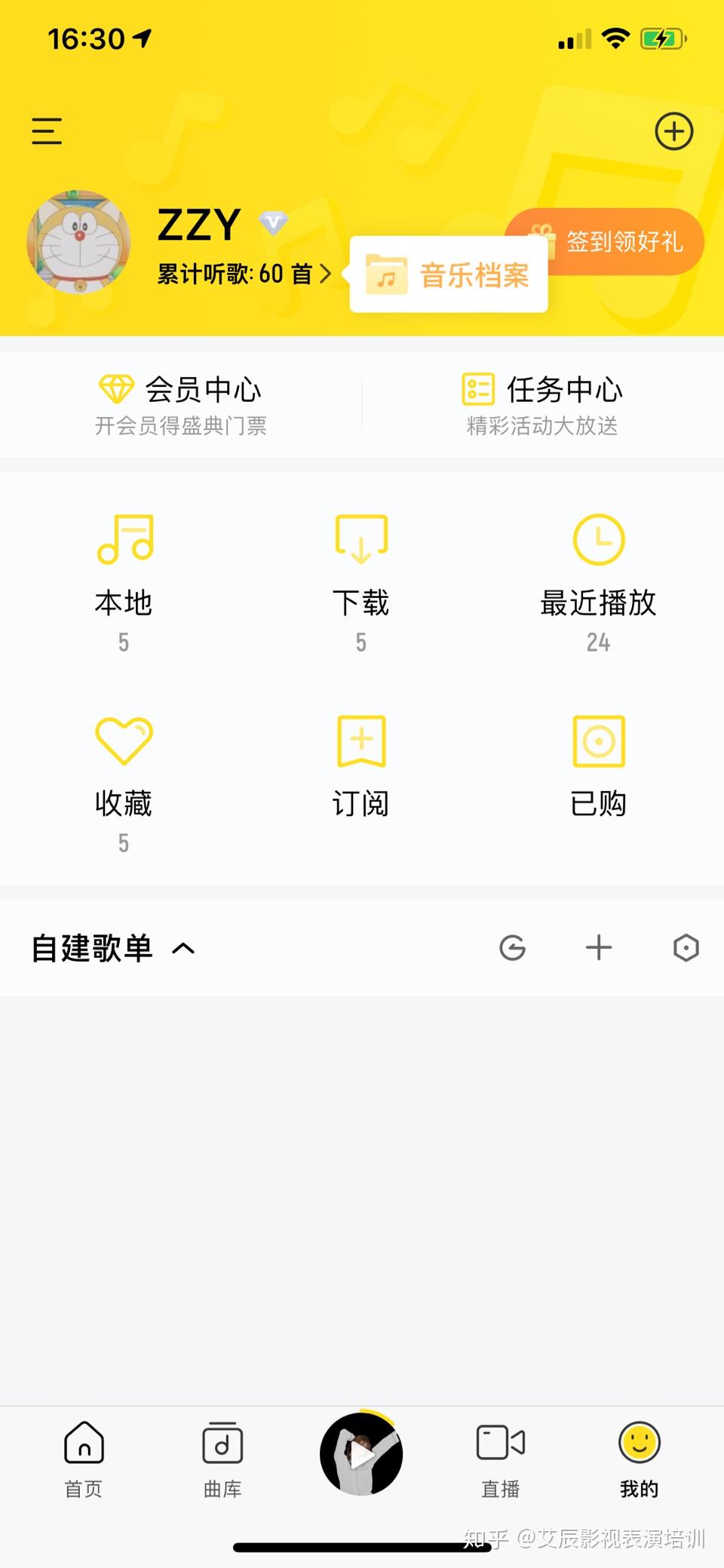The height and width of the screenshot is (1568, 724).
Task: View the 累计听歌 60 首 listening total
Action: (x=243, y=274)
